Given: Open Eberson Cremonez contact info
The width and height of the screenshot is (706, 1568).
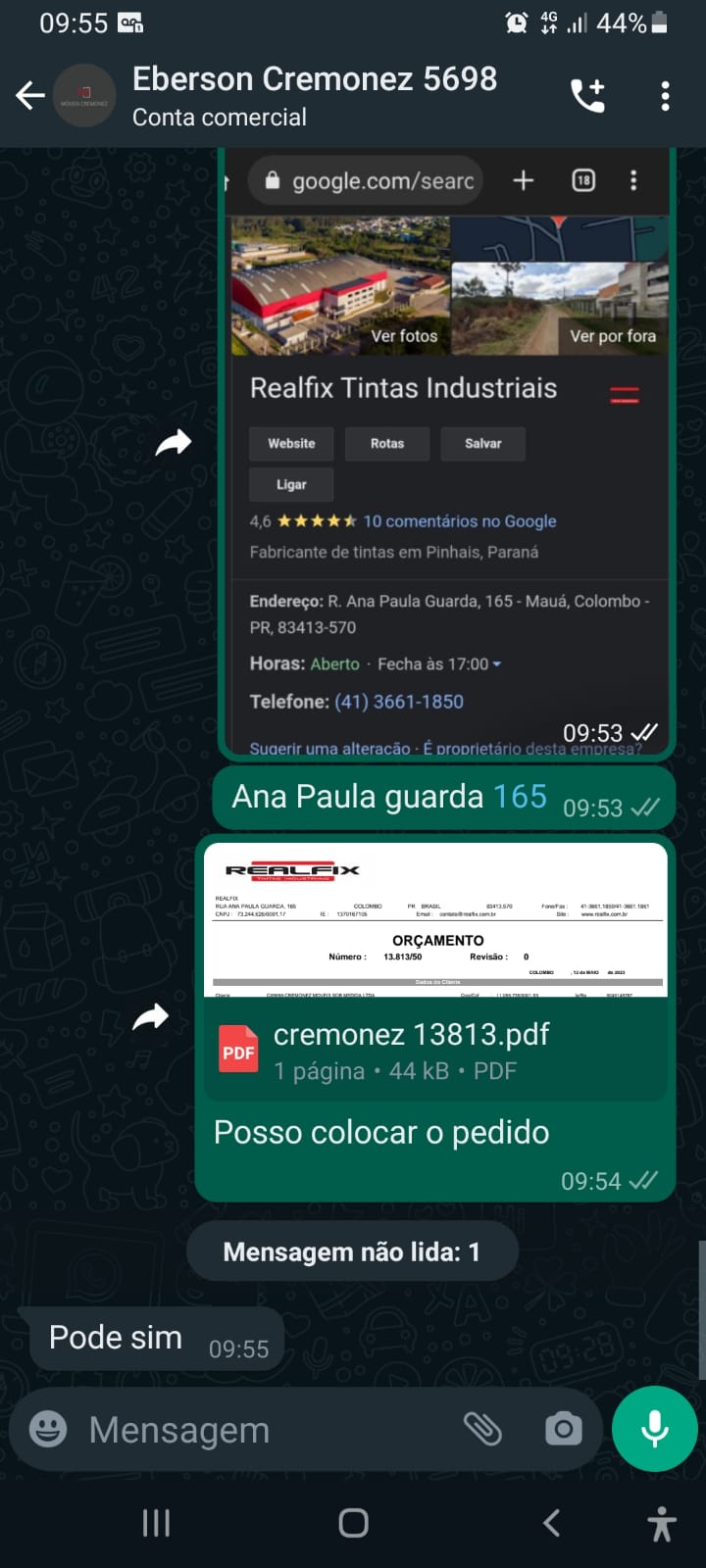Looking at the screenshot, I should click(314, 96).
